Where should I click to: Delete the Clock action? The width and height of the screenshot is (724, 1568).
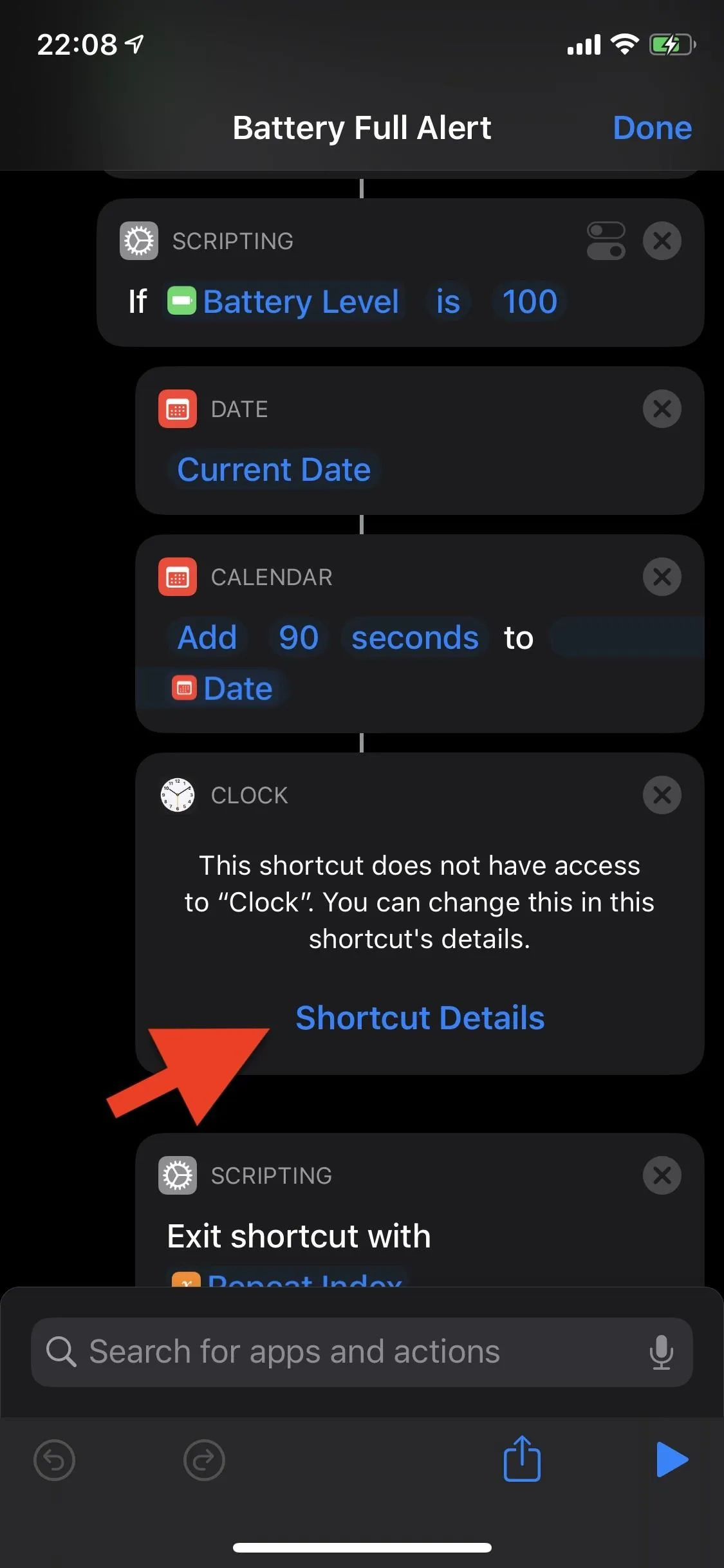(x=662, y=795)
